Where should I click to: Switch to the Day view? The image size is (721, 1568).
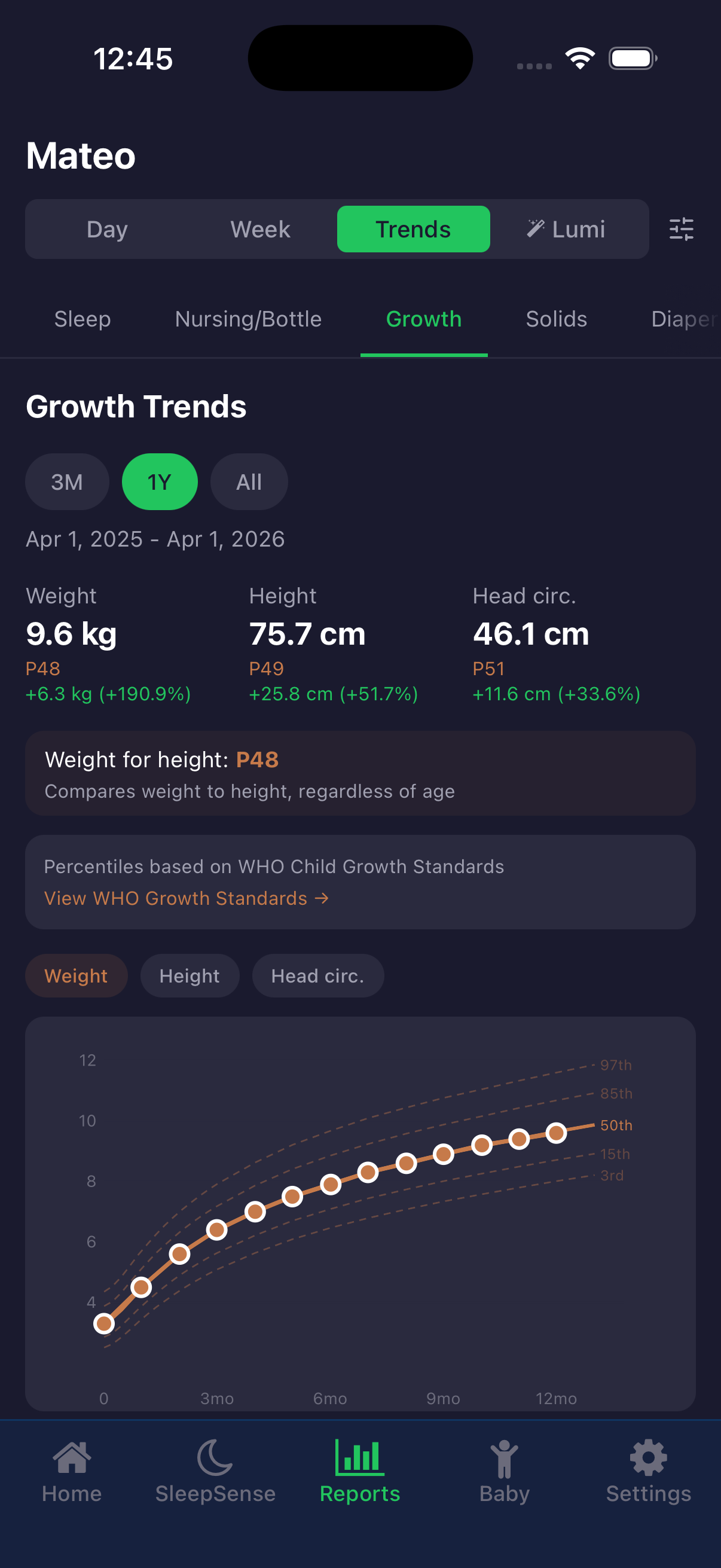click(x=107, y=229)
